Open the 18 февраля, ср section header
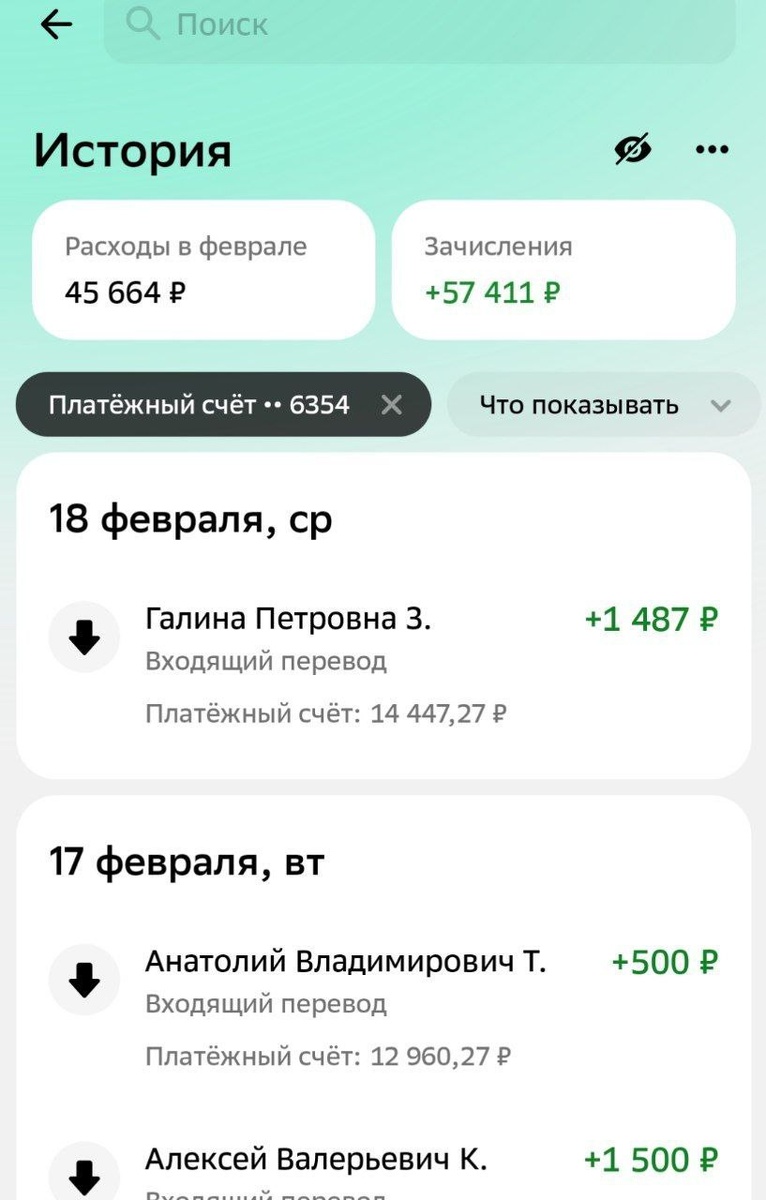The height and width of the screenshot is (1200, 766). (x=192, y=518)
